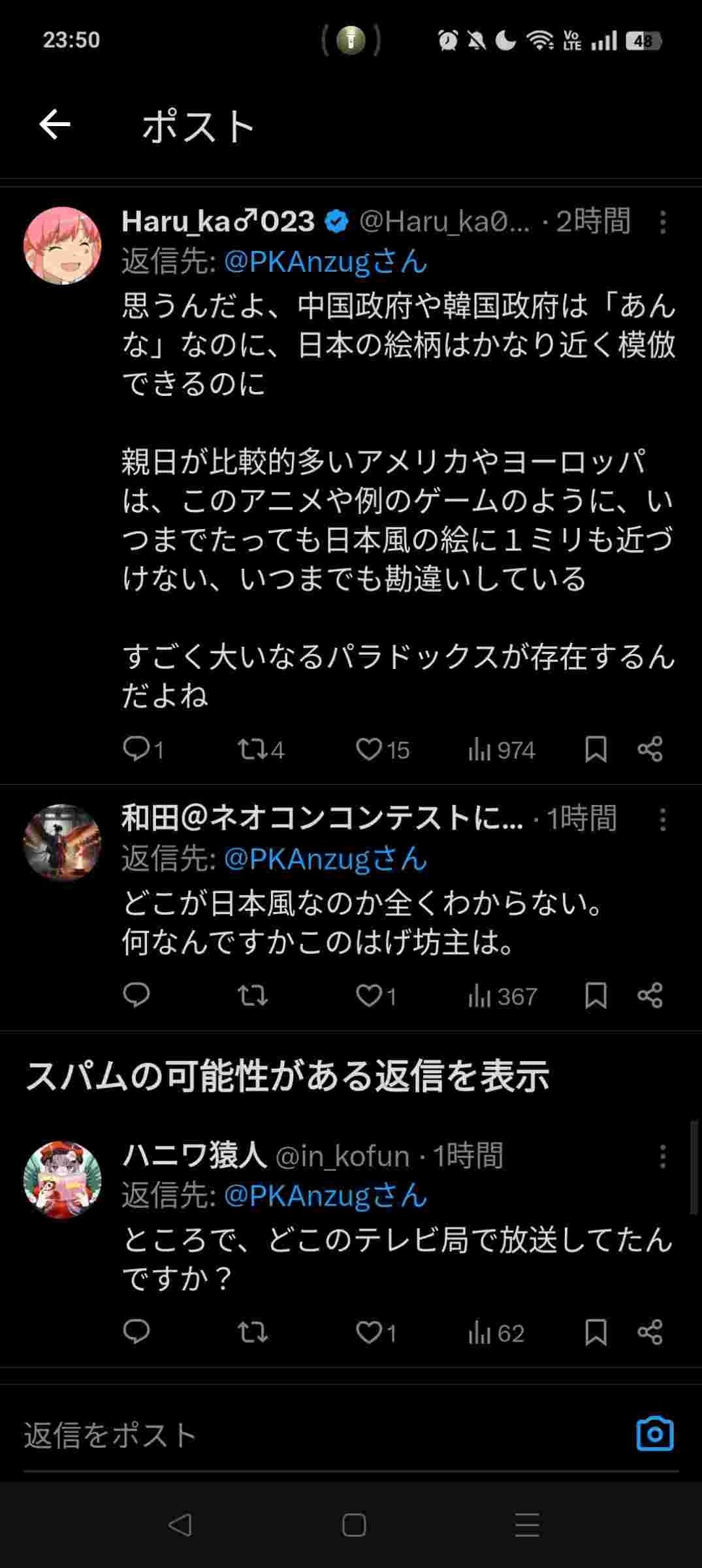This screenshot has width=702, height=1568.
Task: Repost Haru_ka's reply
Action: pyautogui.click(x=252, y=749)
